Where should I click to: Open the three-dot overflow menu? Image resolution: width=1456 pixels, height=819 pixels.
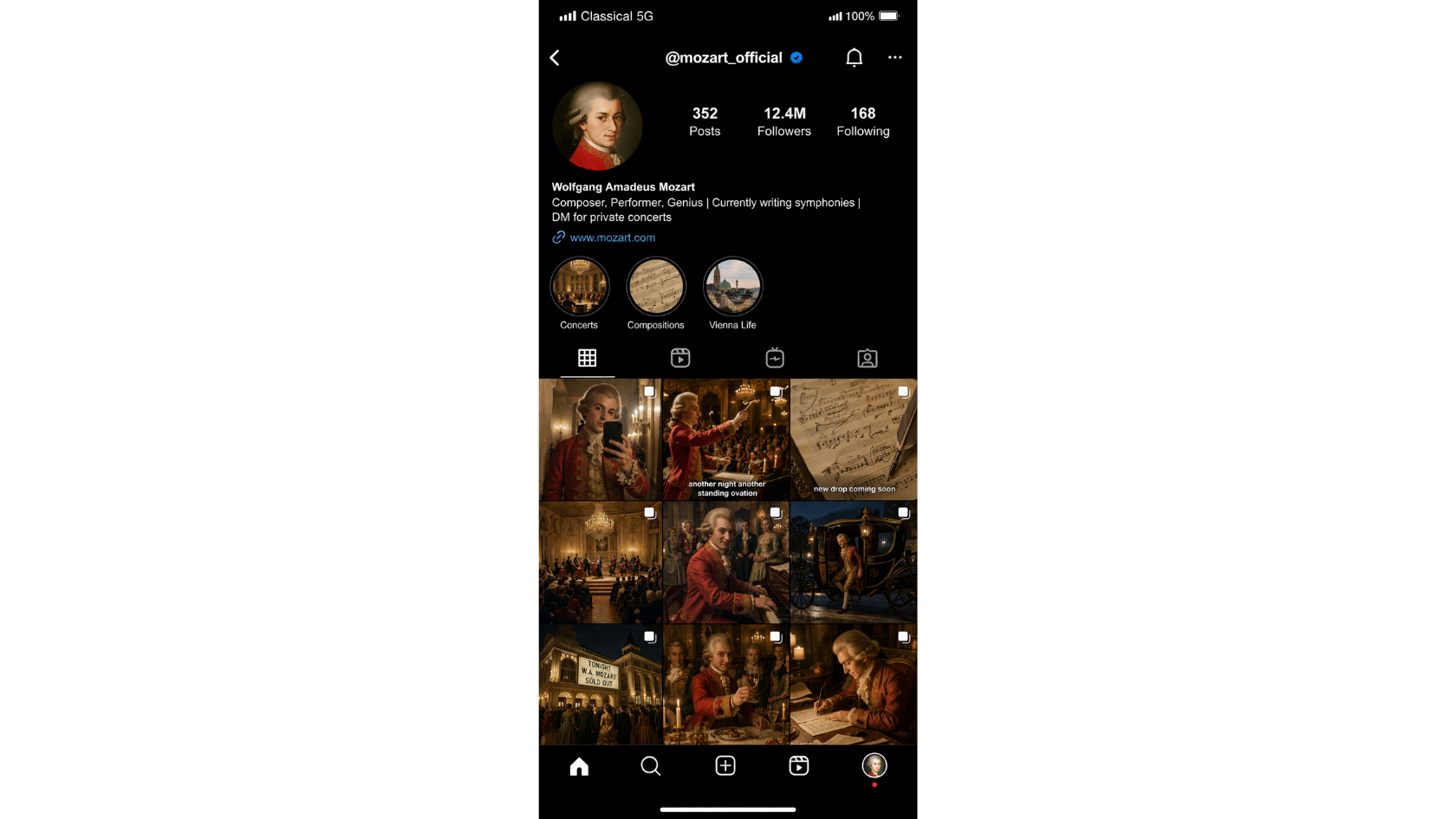pos(894,58)
